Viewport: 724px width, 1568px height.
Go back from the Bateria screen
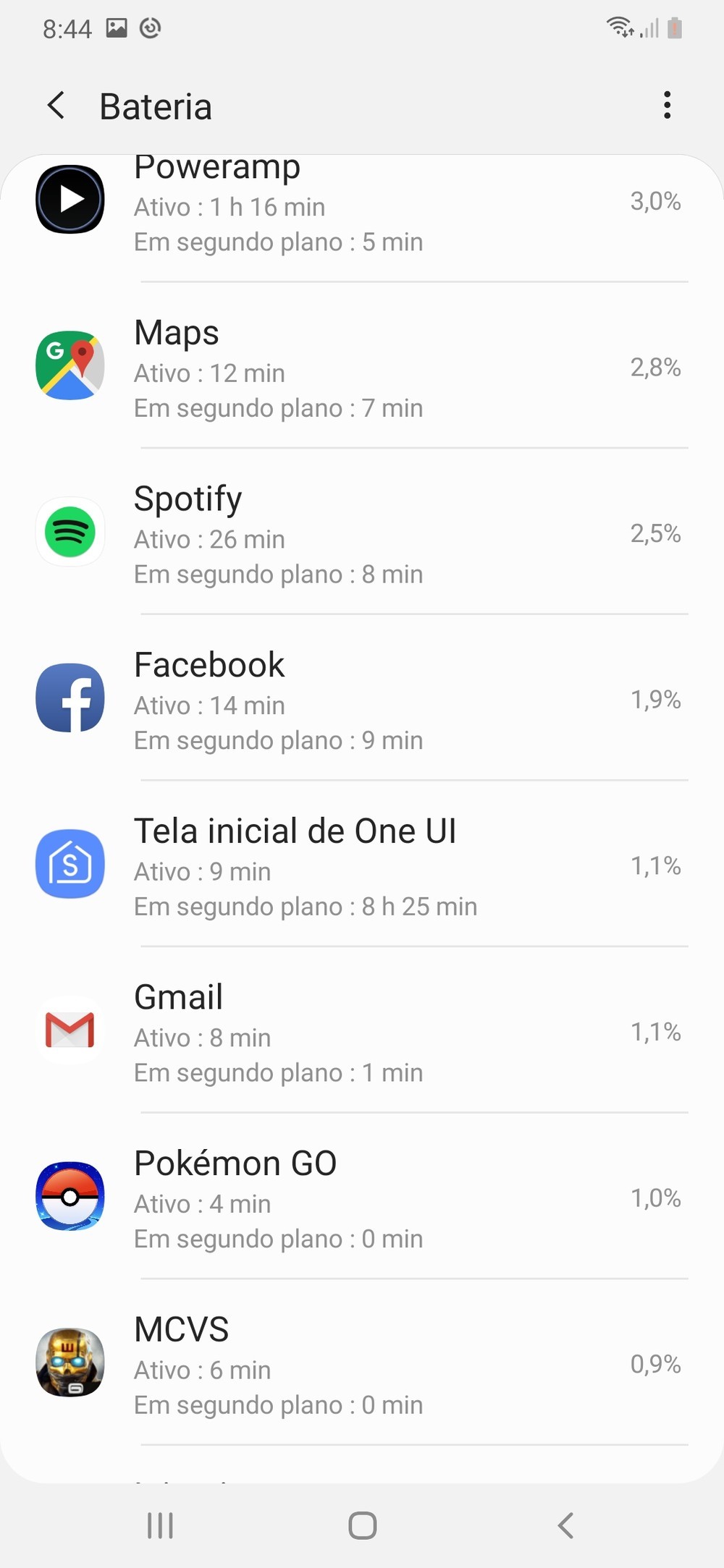pos(56,106)
